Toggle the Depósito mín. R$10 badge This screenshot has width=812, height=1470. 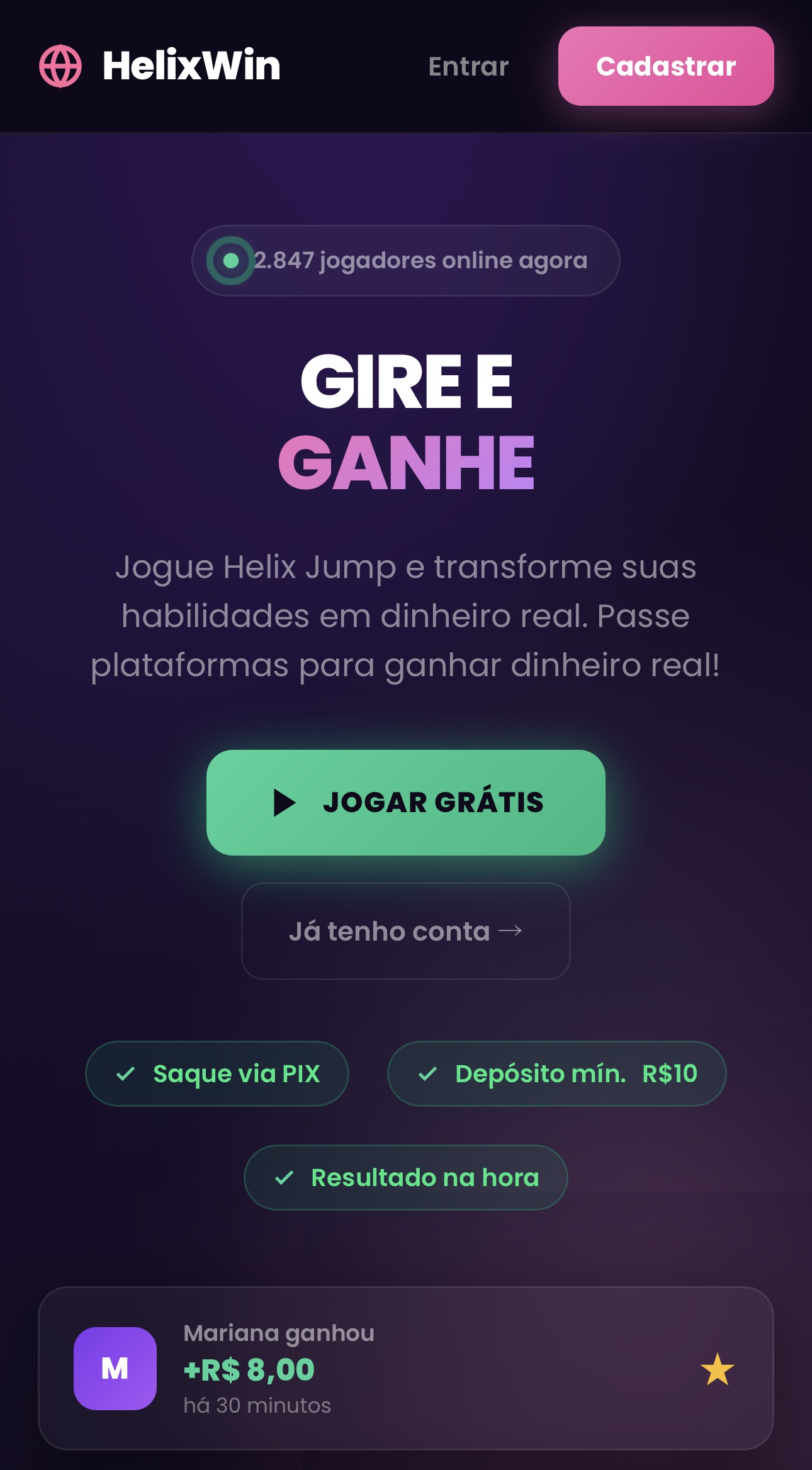click(558, 1074)
